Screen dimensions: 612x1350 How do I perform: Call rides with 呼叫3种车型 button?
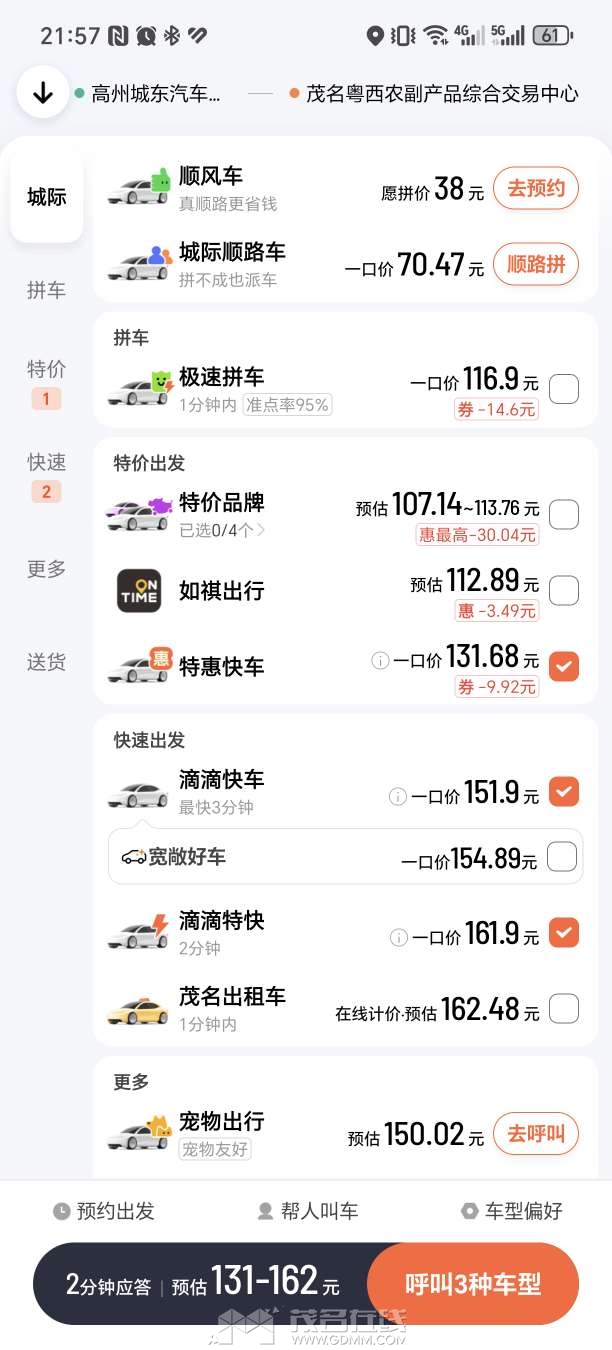[473, 1284]
